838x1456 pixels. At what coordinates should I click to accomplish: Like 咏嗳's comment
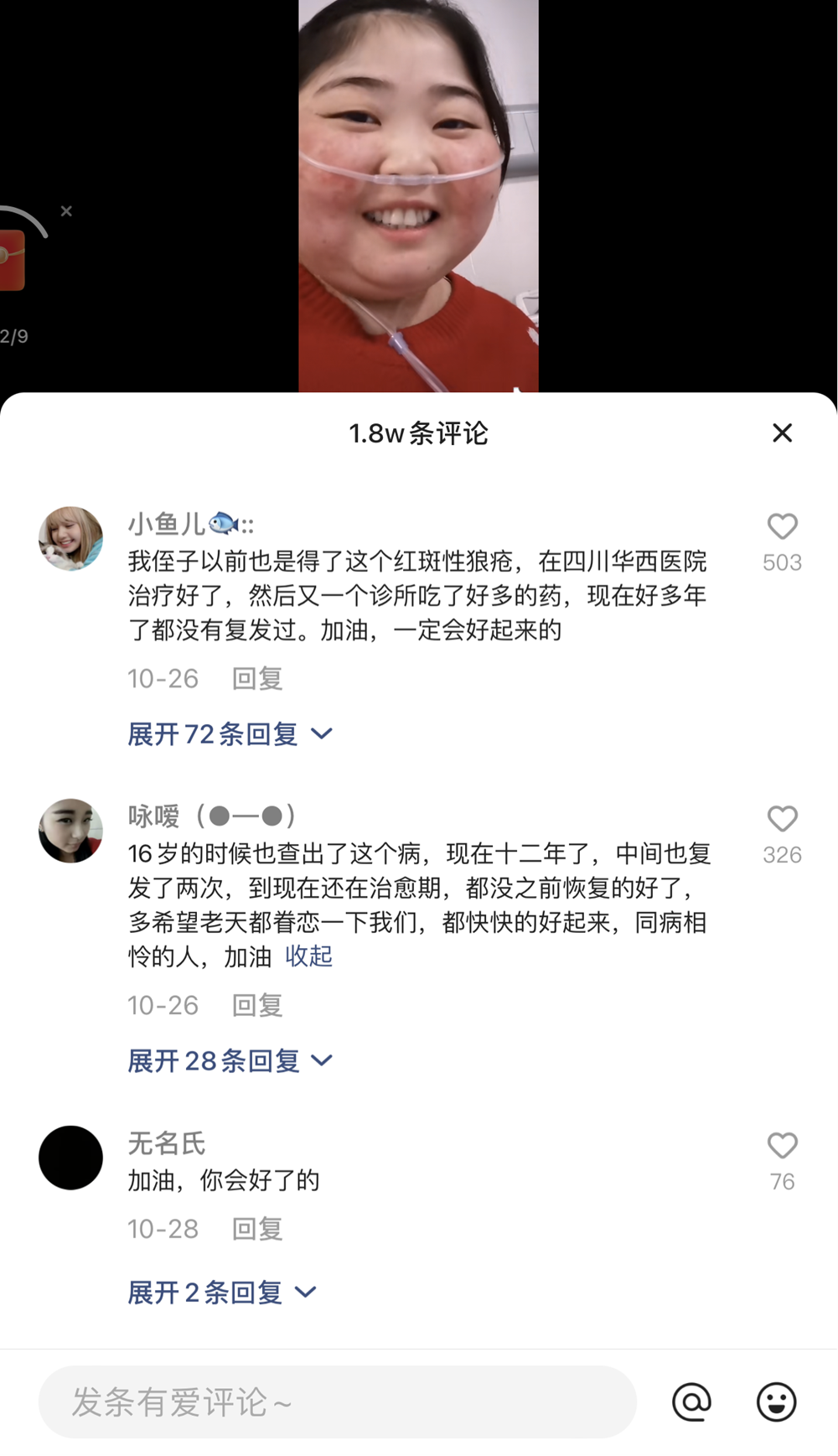(782, 820)
